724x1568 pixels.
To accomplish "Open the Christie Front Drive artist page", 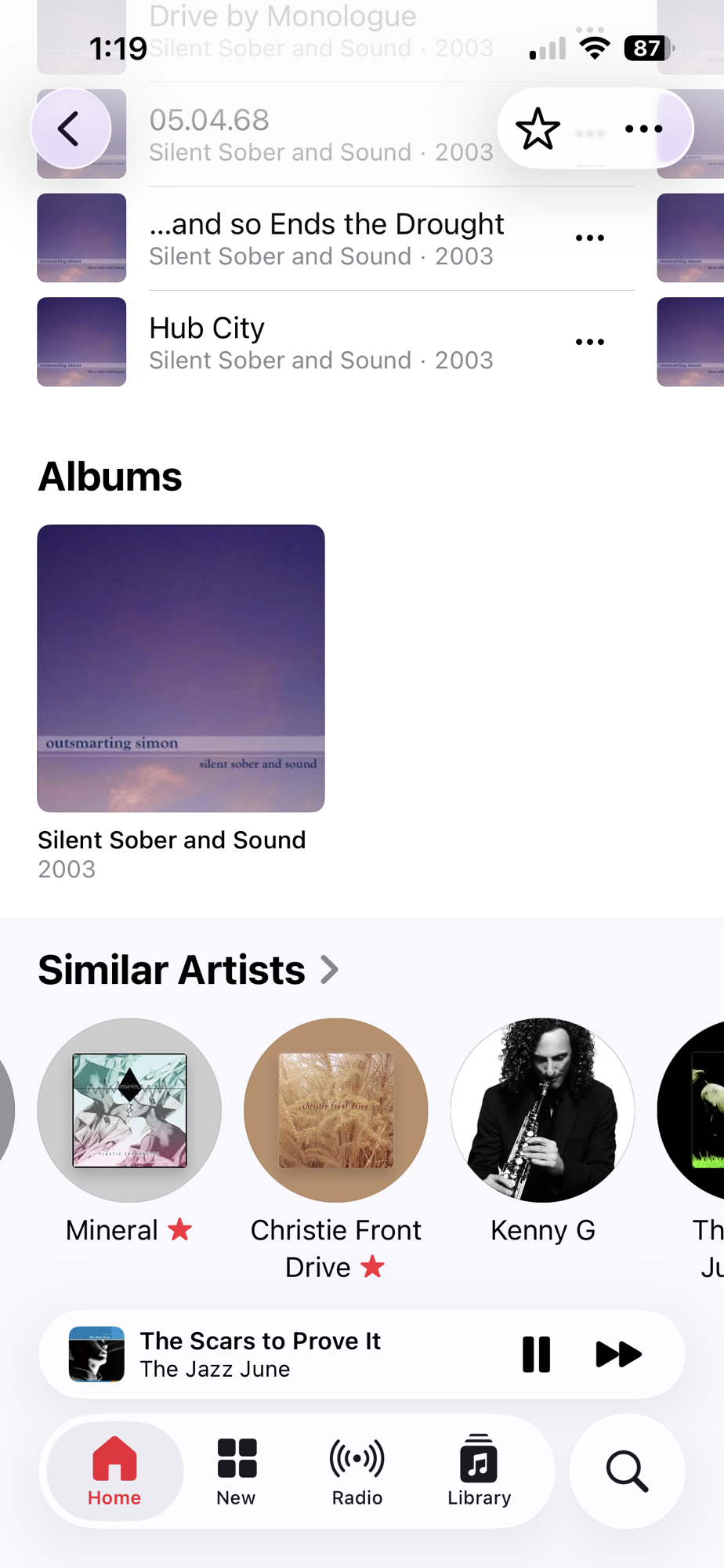I will 336,1110.
